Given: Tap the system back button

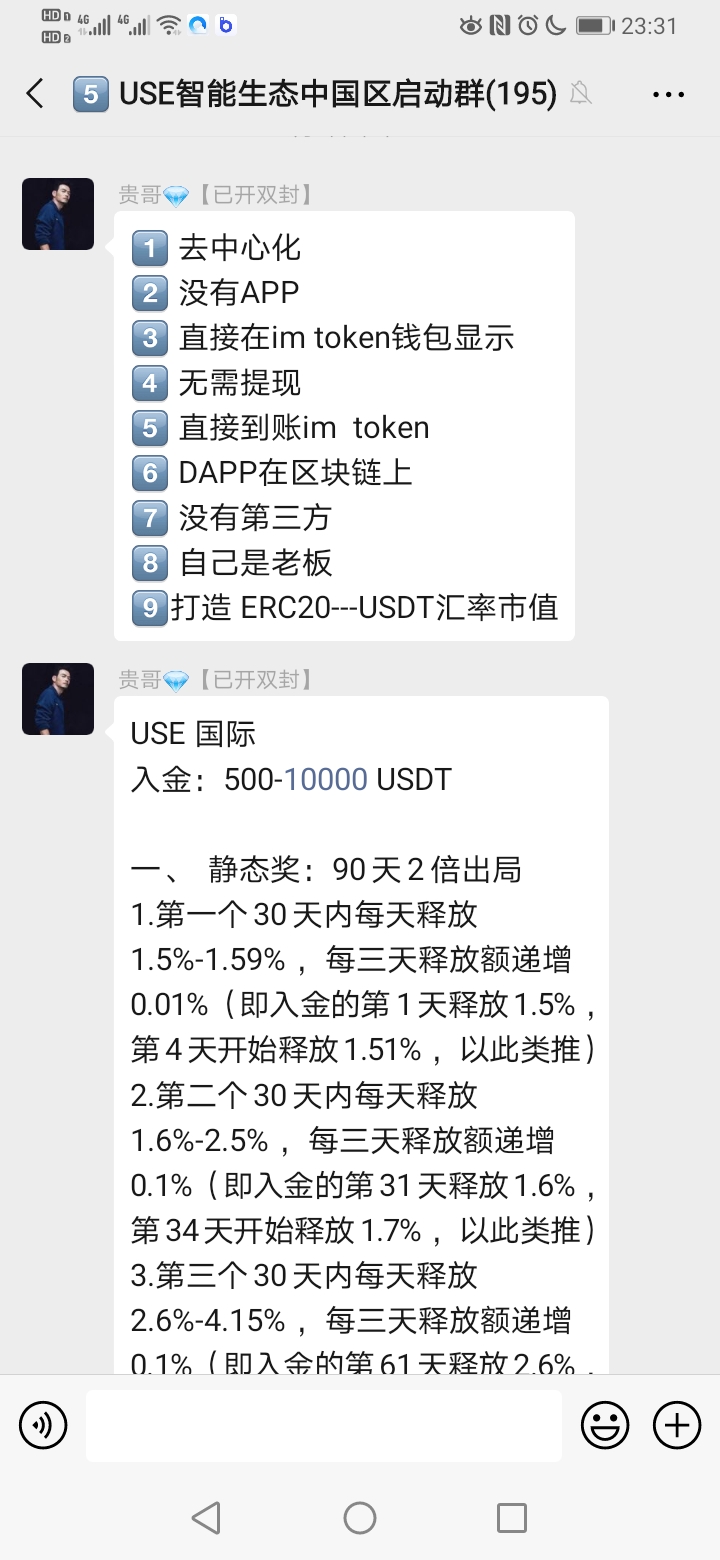Looking at the screenshot, I should point(206,1518).
